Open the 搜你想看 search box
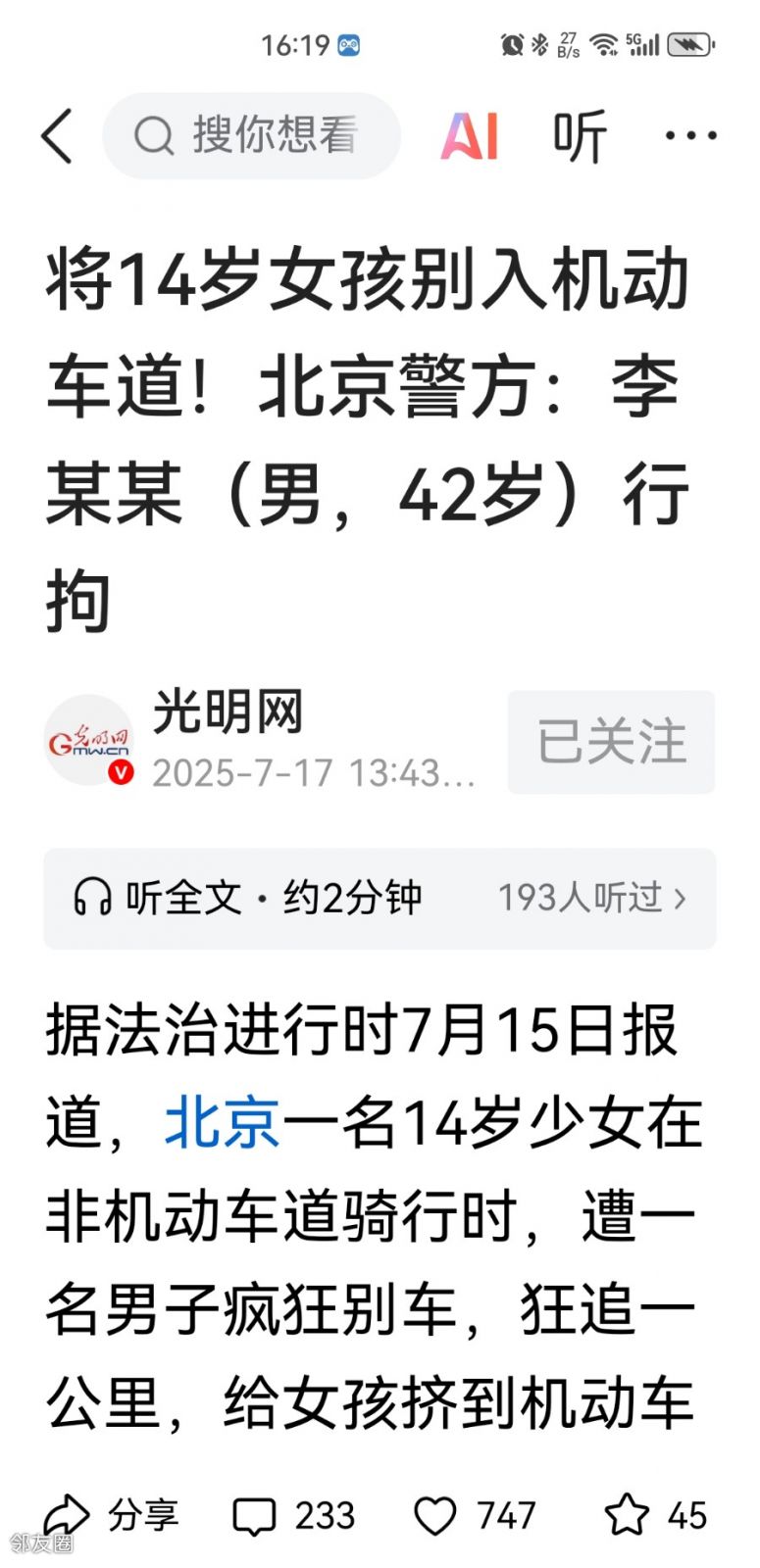 click(x=252, y=136)
